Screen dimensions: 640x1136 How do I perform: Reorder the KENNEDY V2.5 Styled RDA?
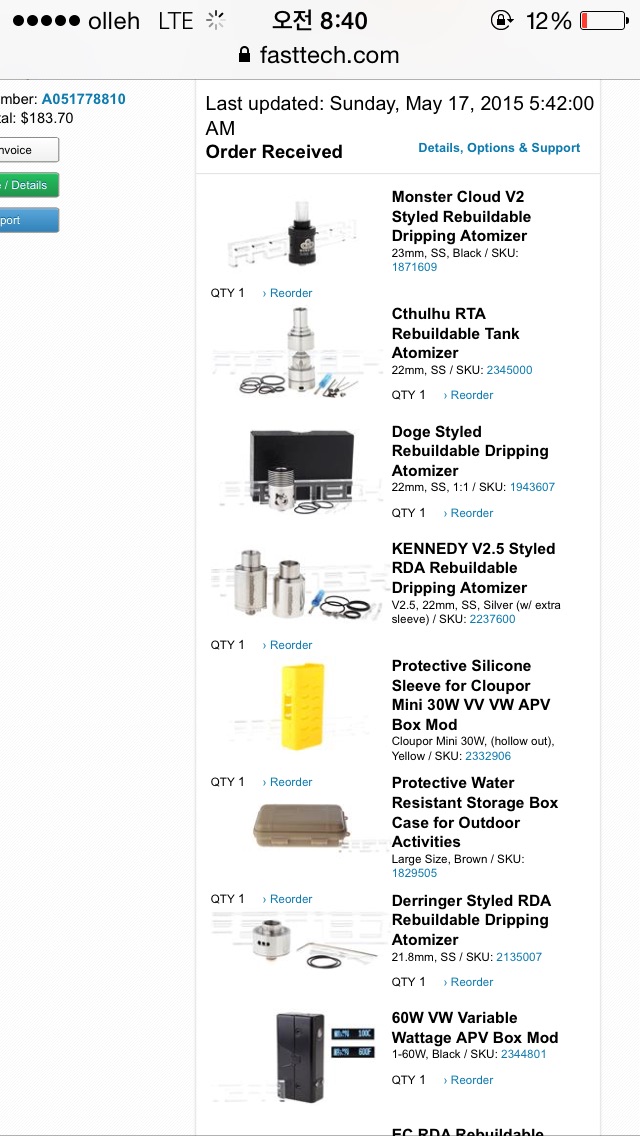point(290,645)
